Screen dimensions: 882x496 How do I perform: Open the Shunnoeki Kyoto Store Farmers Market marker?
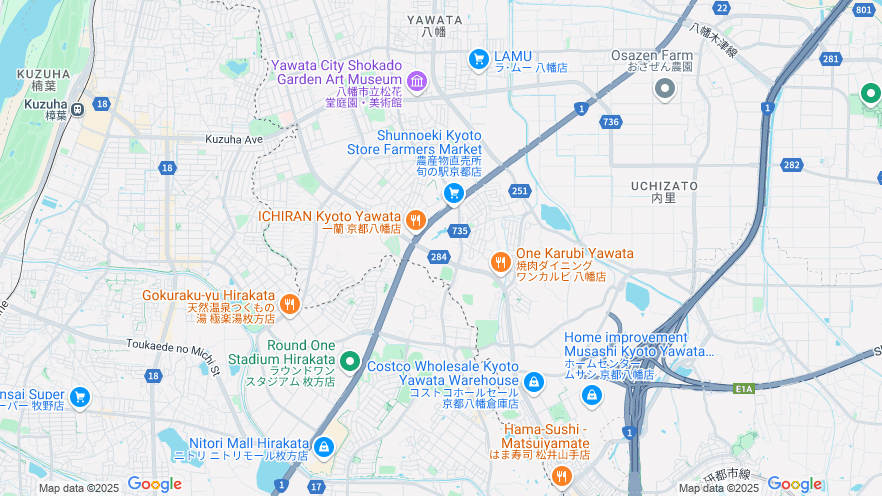point(454,193)
